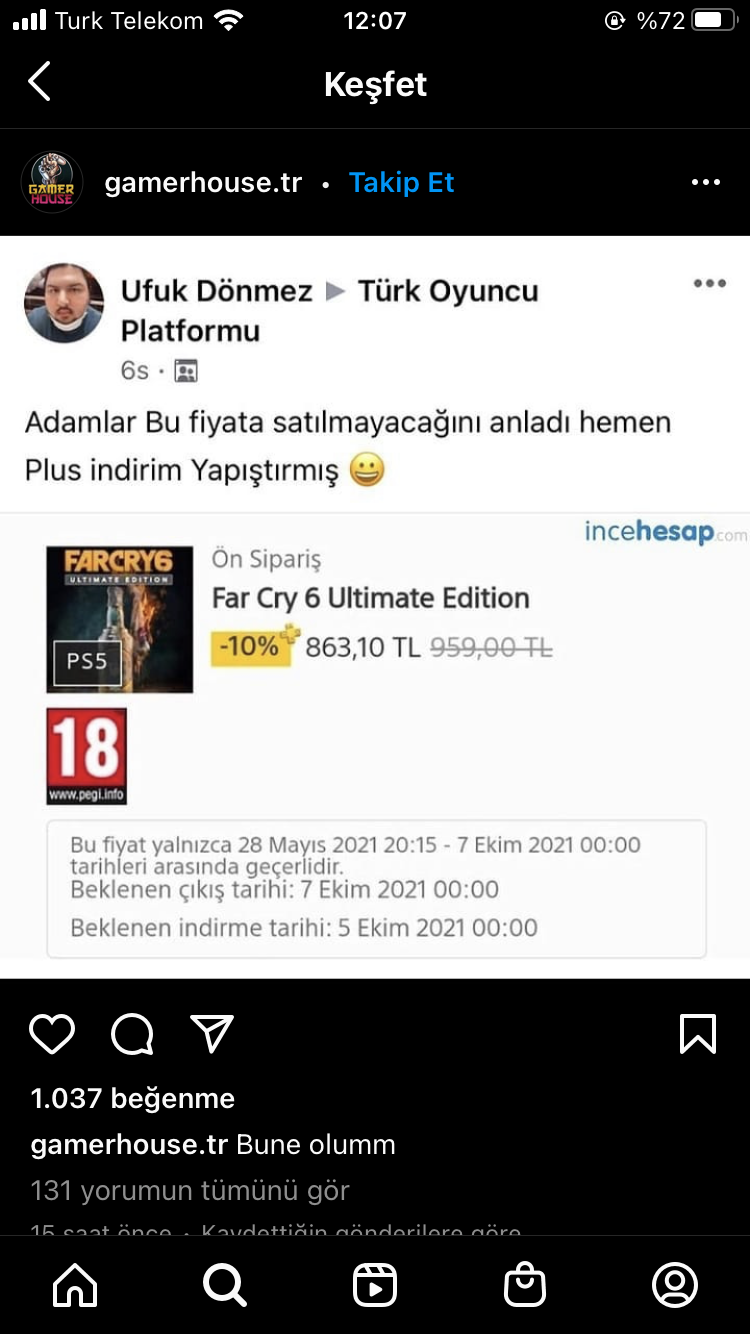
Task: Tap Takip Et to follow gamerhouse.tr
Action: coord(401,183)
